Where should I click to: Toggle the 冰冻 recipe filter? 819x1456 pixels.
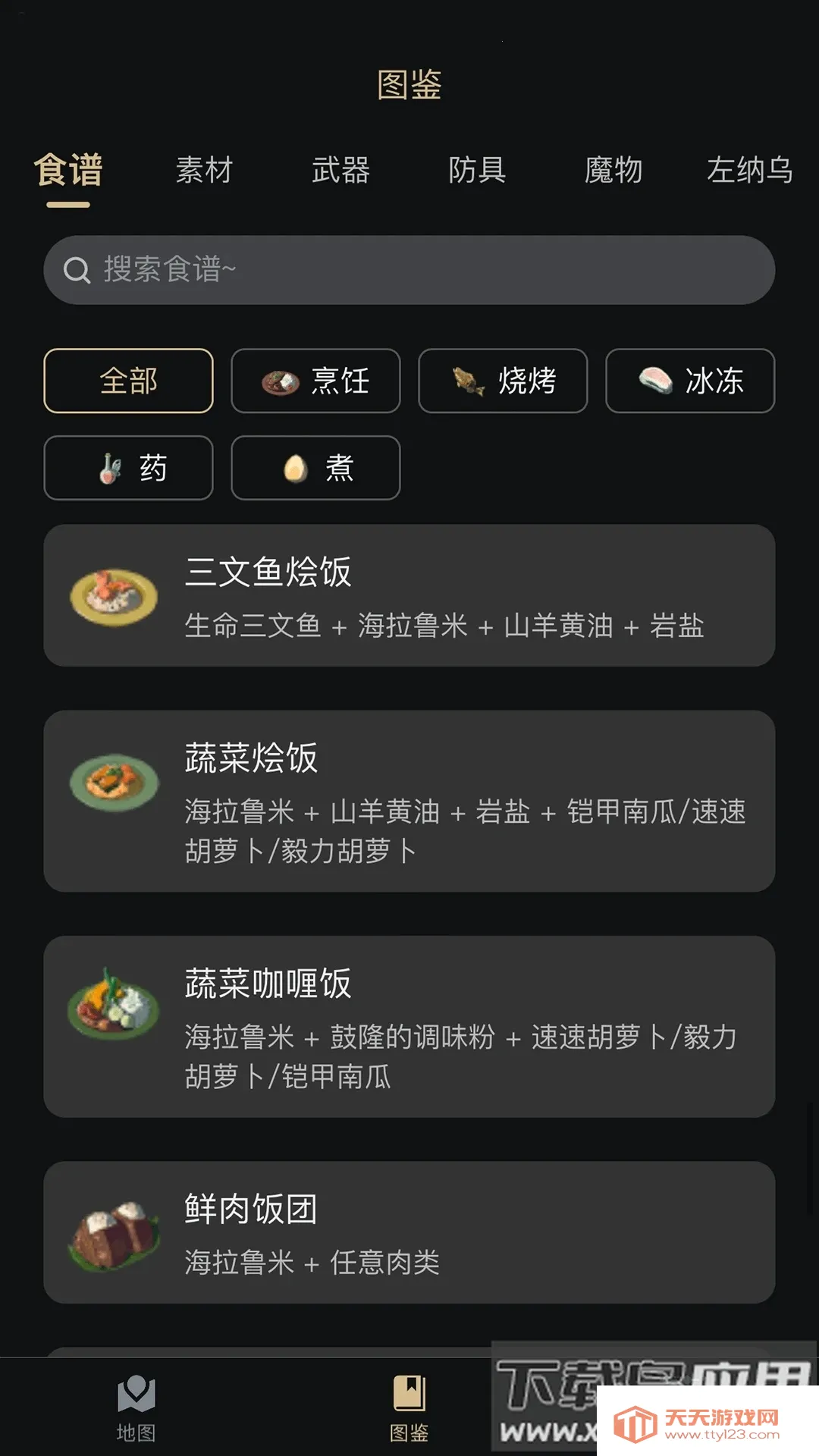(x=689, y=381)
